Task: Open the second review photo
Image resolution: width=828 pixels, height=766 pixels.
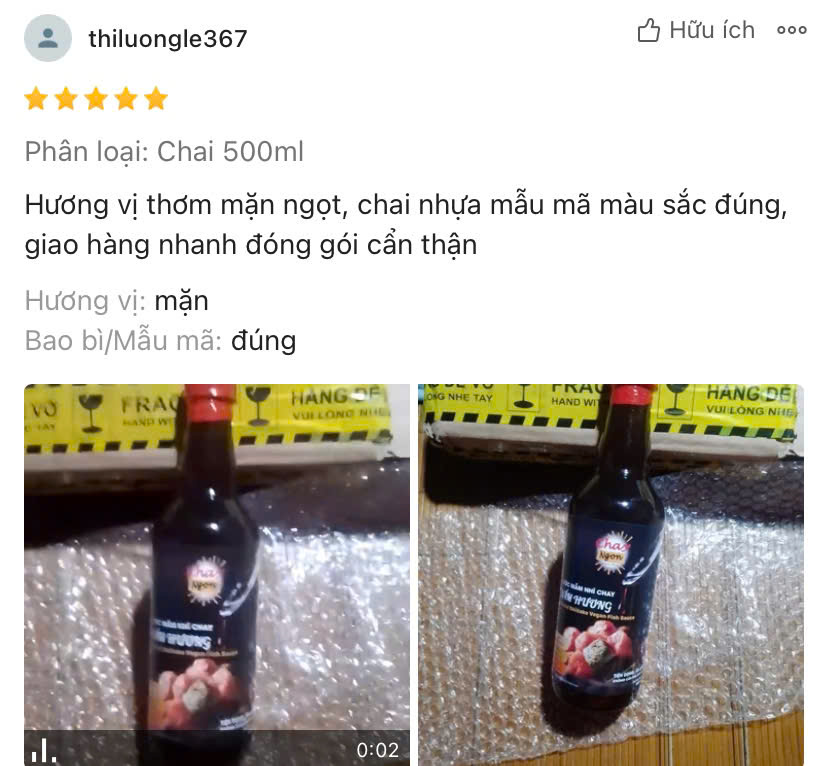Action: pos(610,574)
